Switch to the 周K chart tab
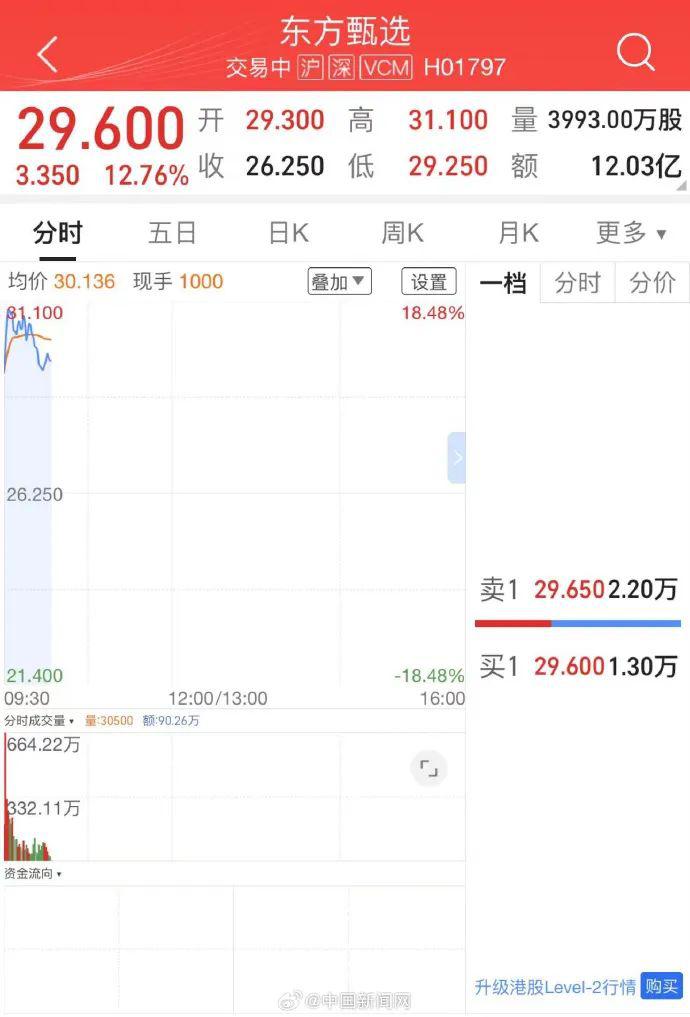The width and height of the screenshot is (690, 1017). click(402, 233)
